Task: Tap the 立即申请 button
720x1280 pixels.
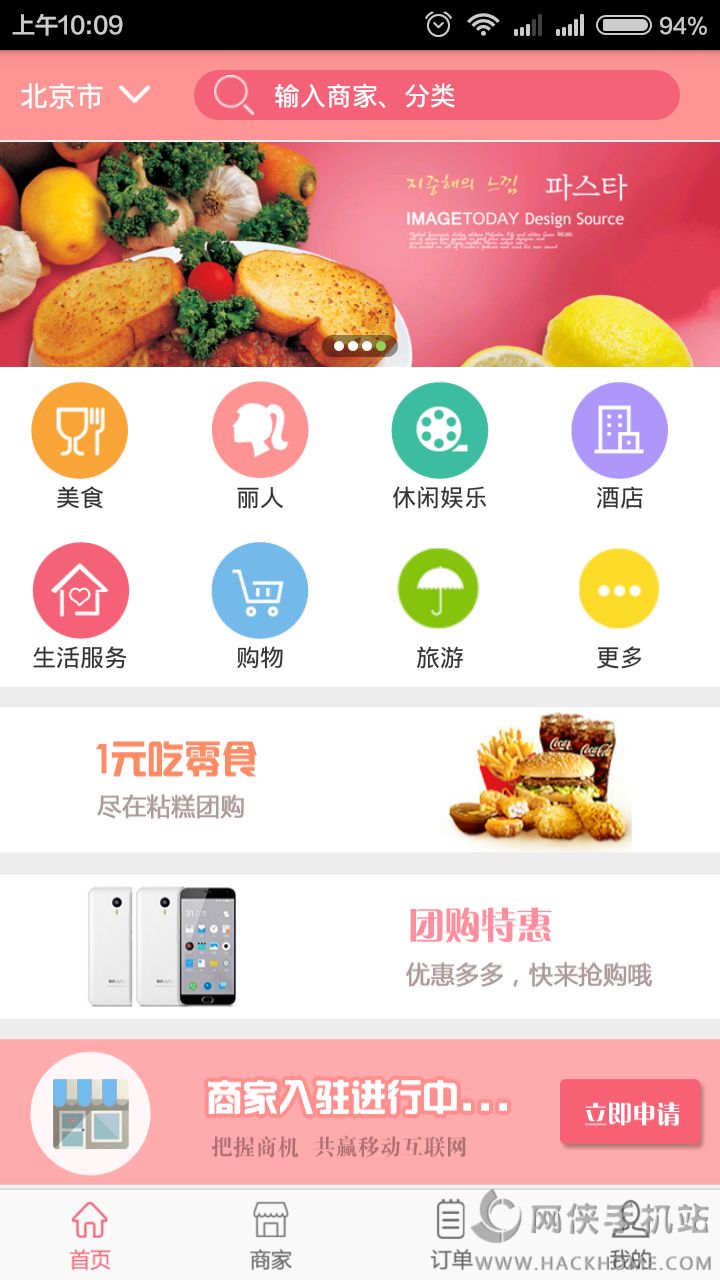Action: pyautogui.click(x=631, y=1112)
